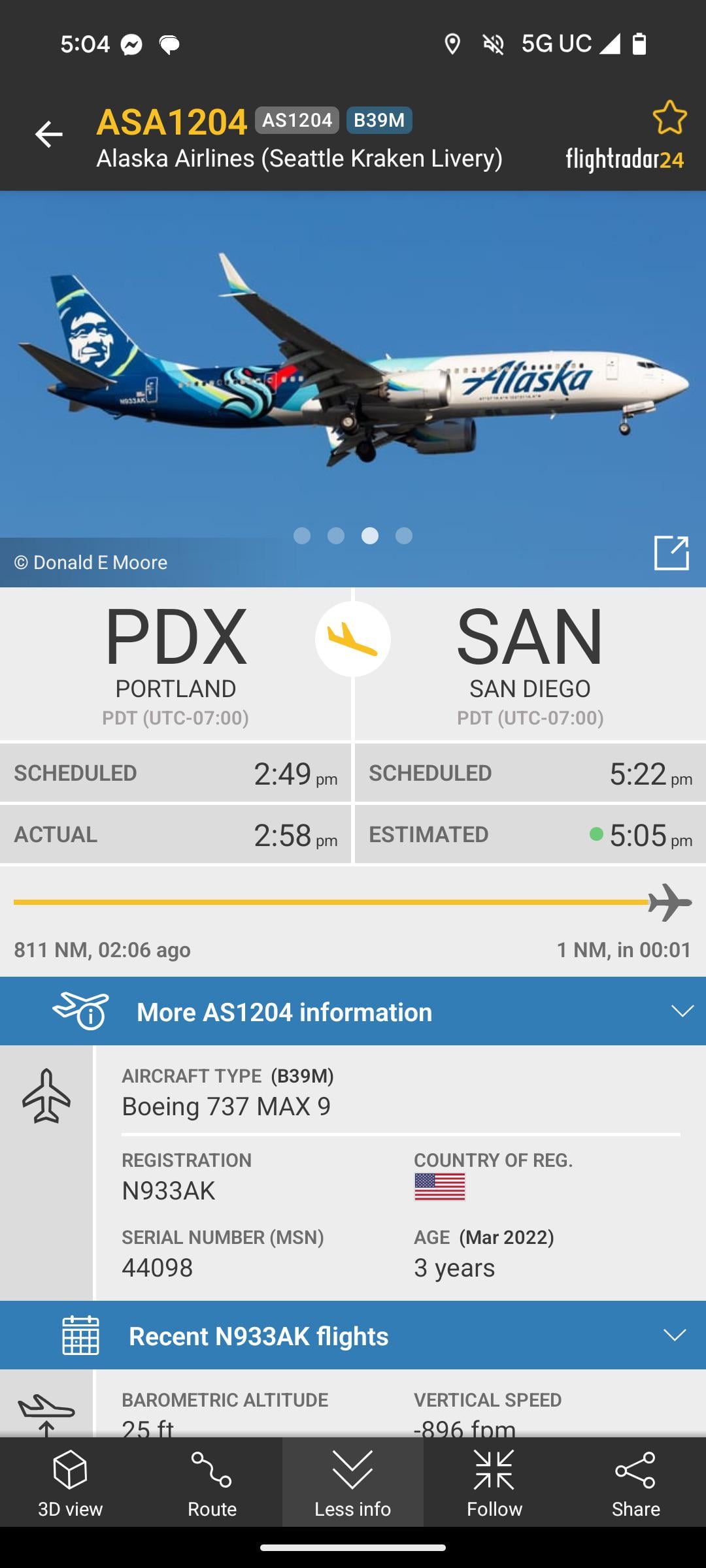Open the aircraft photo in external view
The image size is (706, 1568).
pyautogui.click(x=671, y=553)
